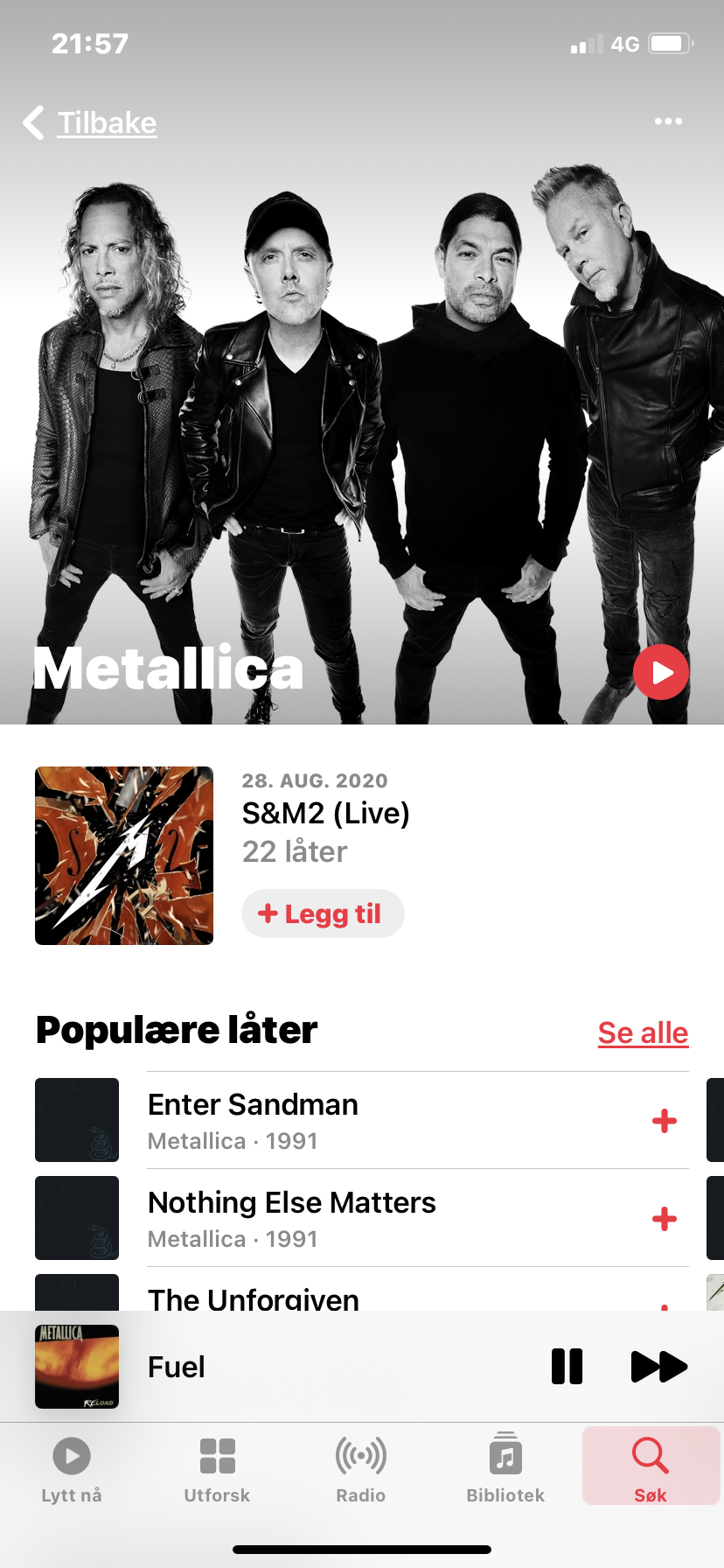The image size is (724, 1568).
Task: Play Metallica with the red play button
Action: coord(661,672)
